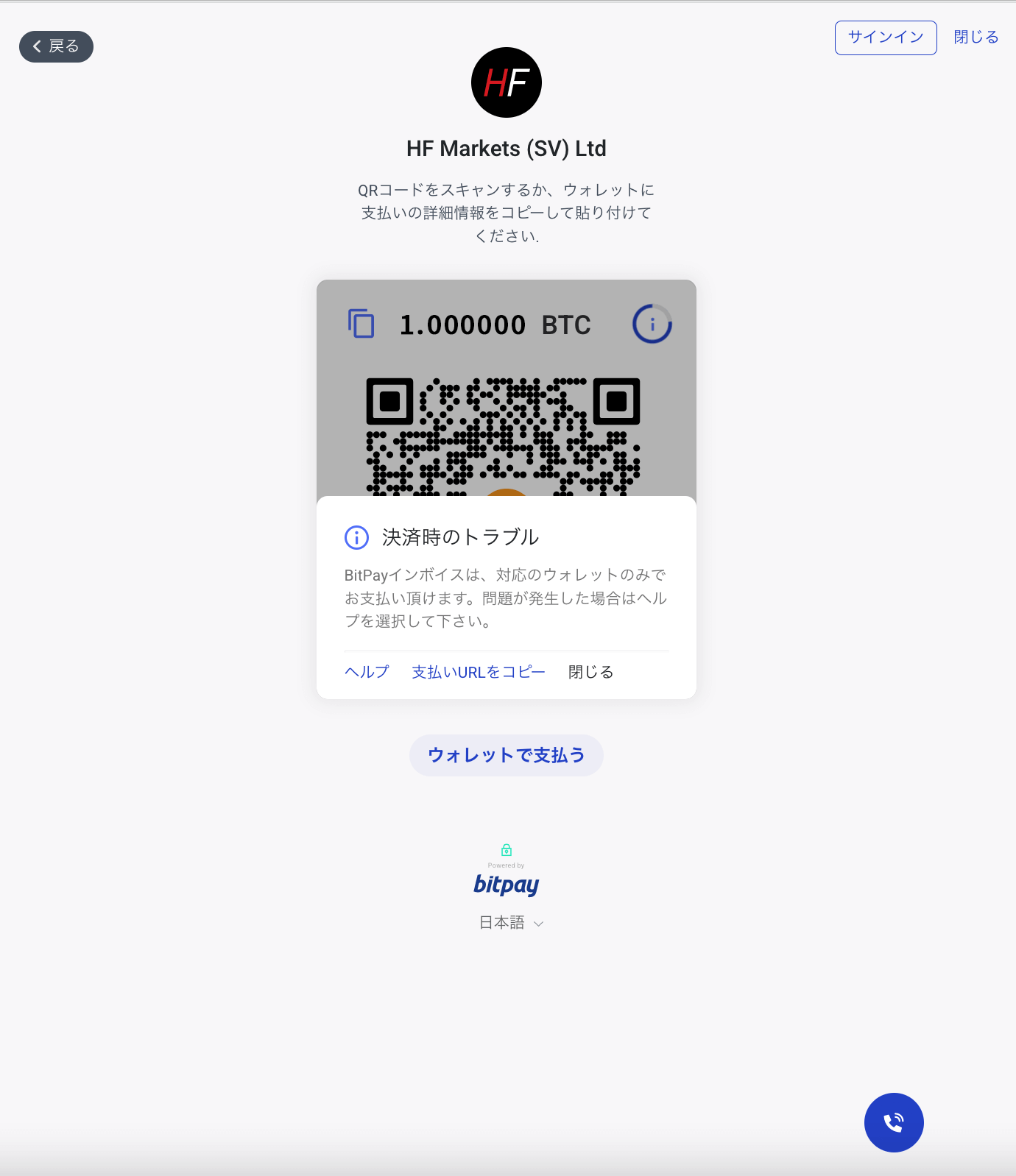Copy the payment URL via 支払いURLをコピー
The height and width of the screenshot is (1176, 1016).
tap(479, 672)
